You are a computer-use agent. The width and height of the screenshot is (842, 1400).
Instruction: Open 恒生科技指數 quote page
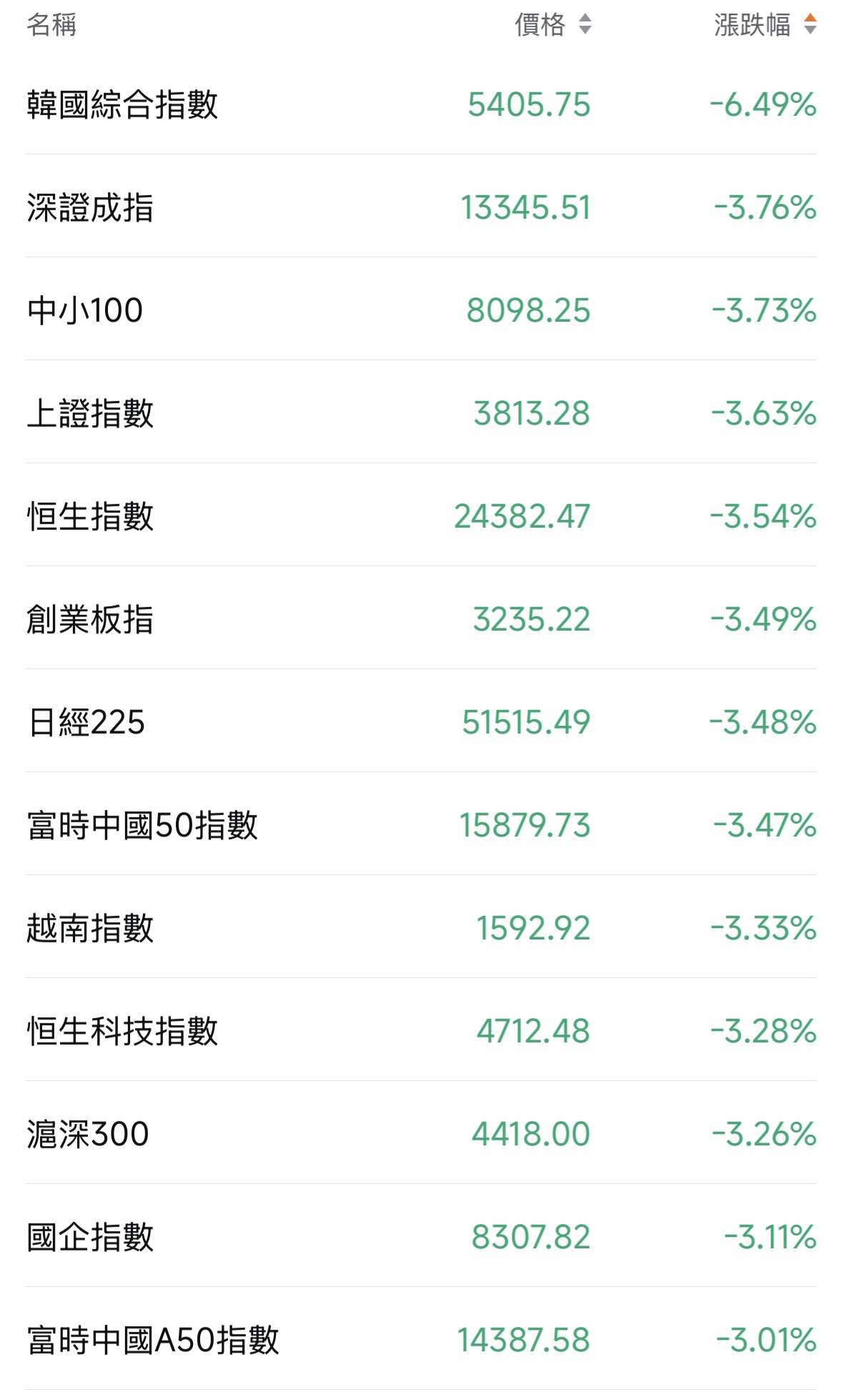(122, 1032)
